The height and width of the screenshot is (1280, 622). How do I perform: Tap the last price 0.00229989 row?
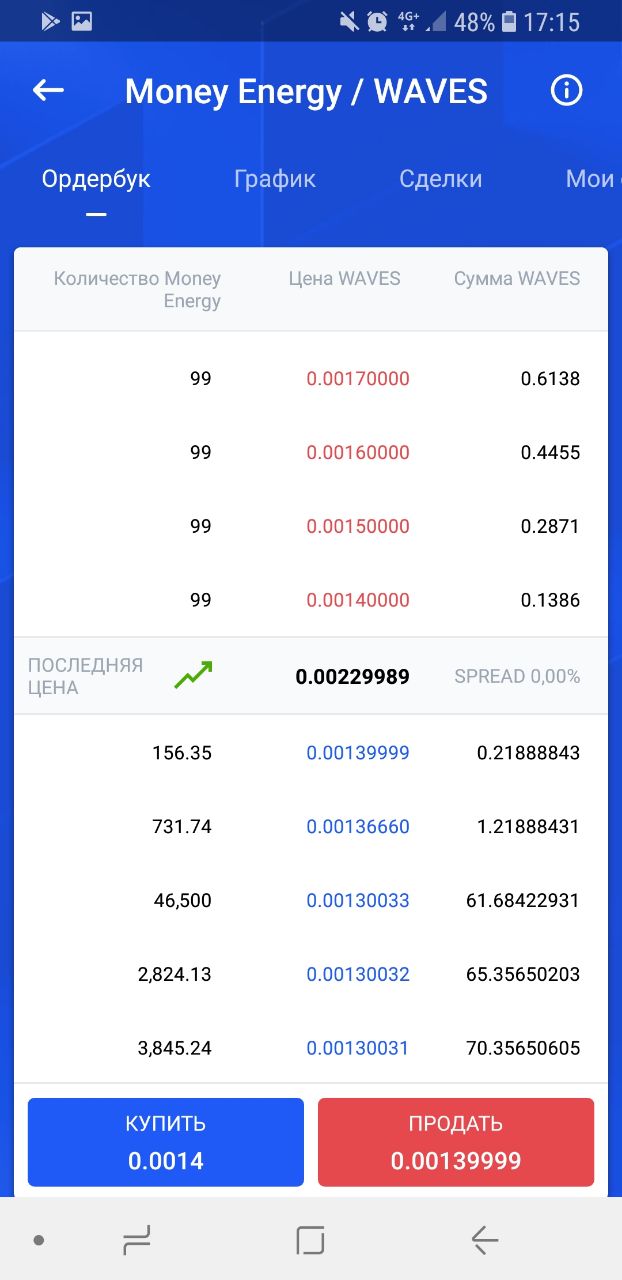pos(311,676)
